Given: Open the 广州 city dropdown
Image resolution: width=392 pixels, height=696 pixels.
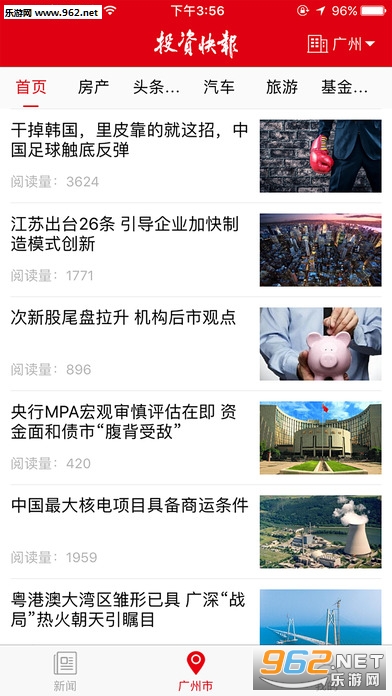Looking at the screenshot, I should point(341,44).
